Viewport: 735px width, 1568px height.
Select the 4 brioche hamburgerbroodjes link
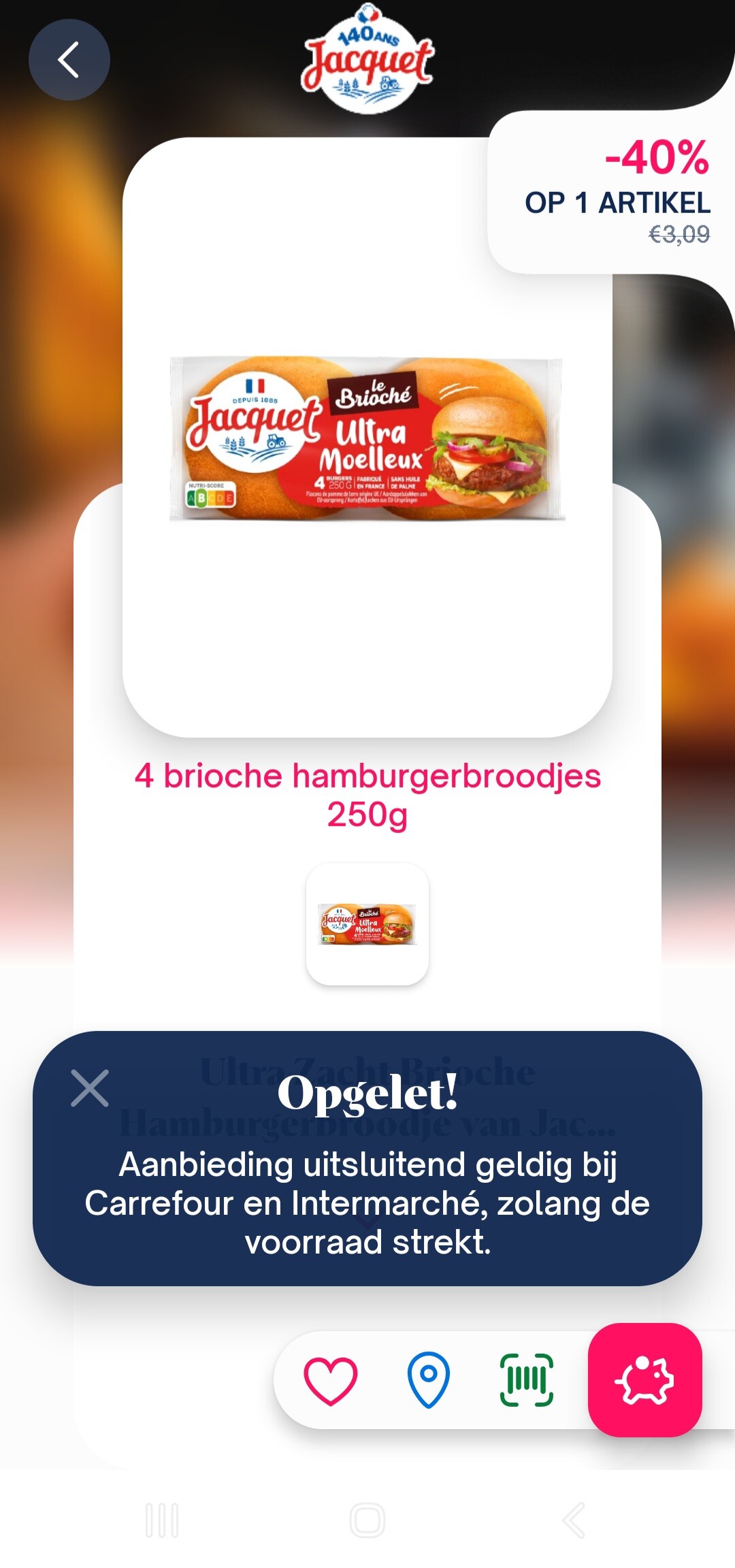(367, 794)
